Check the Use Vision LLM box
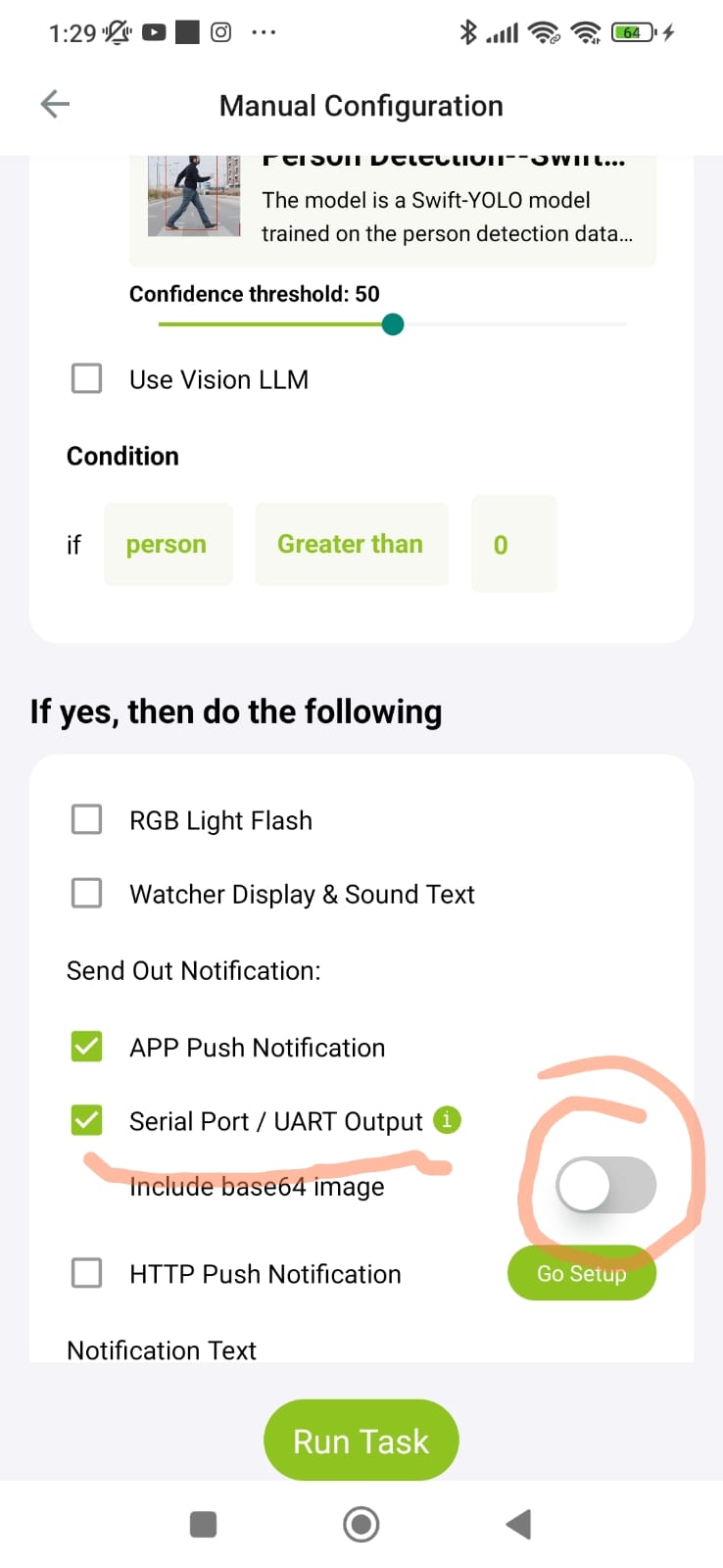This screenshot has width=723, height=1568. tap(87, 378)
